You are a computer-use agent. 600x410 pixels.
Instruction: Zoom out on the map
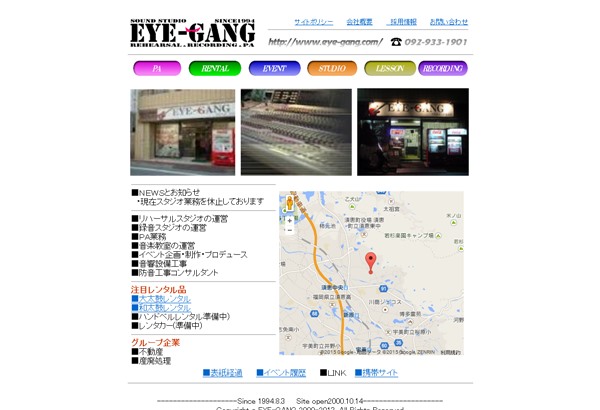290,231
